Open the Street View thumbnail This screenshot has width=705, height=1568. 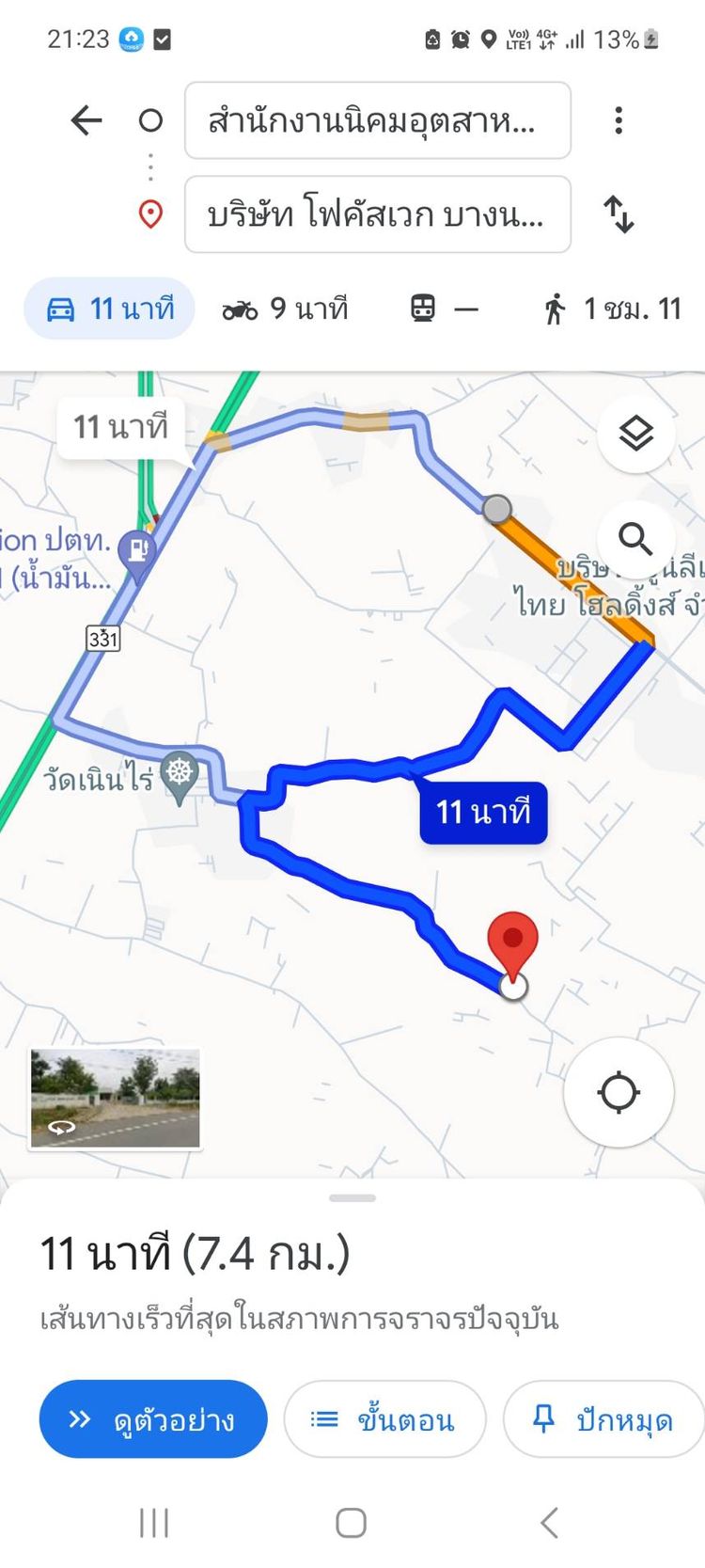(x=115, y=1098)
